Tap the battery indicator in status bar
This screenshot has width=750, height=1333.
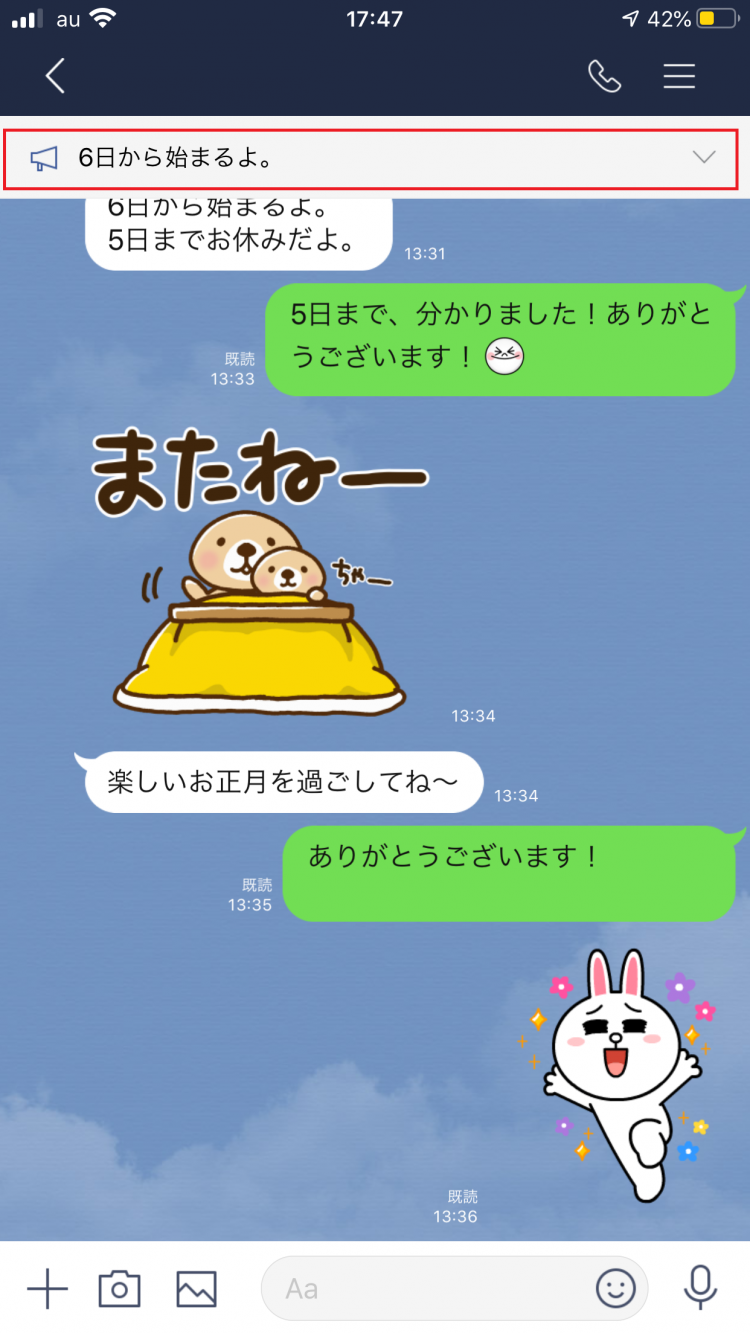[x=718, y=17]
